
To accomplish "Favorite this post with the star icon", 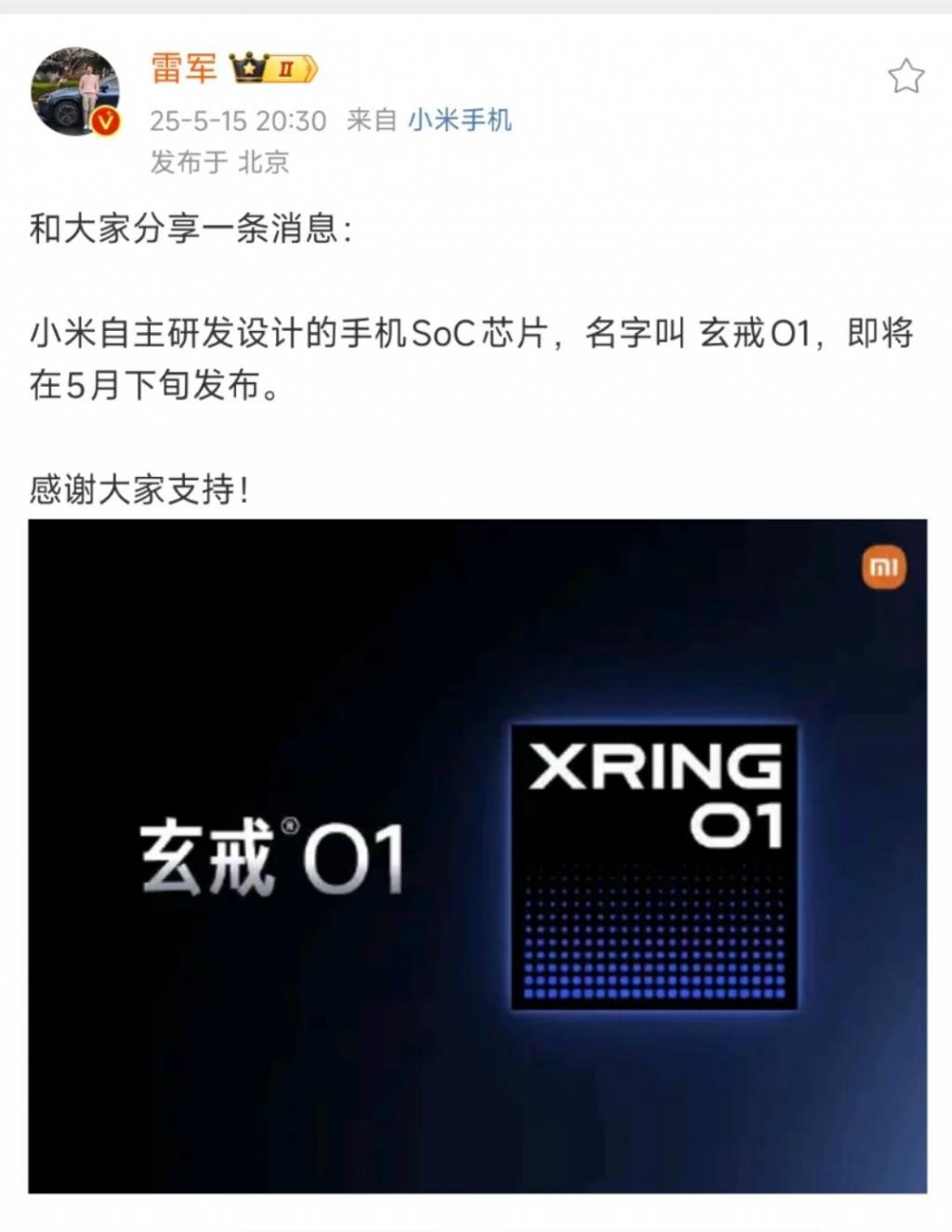I will point(906,77).
